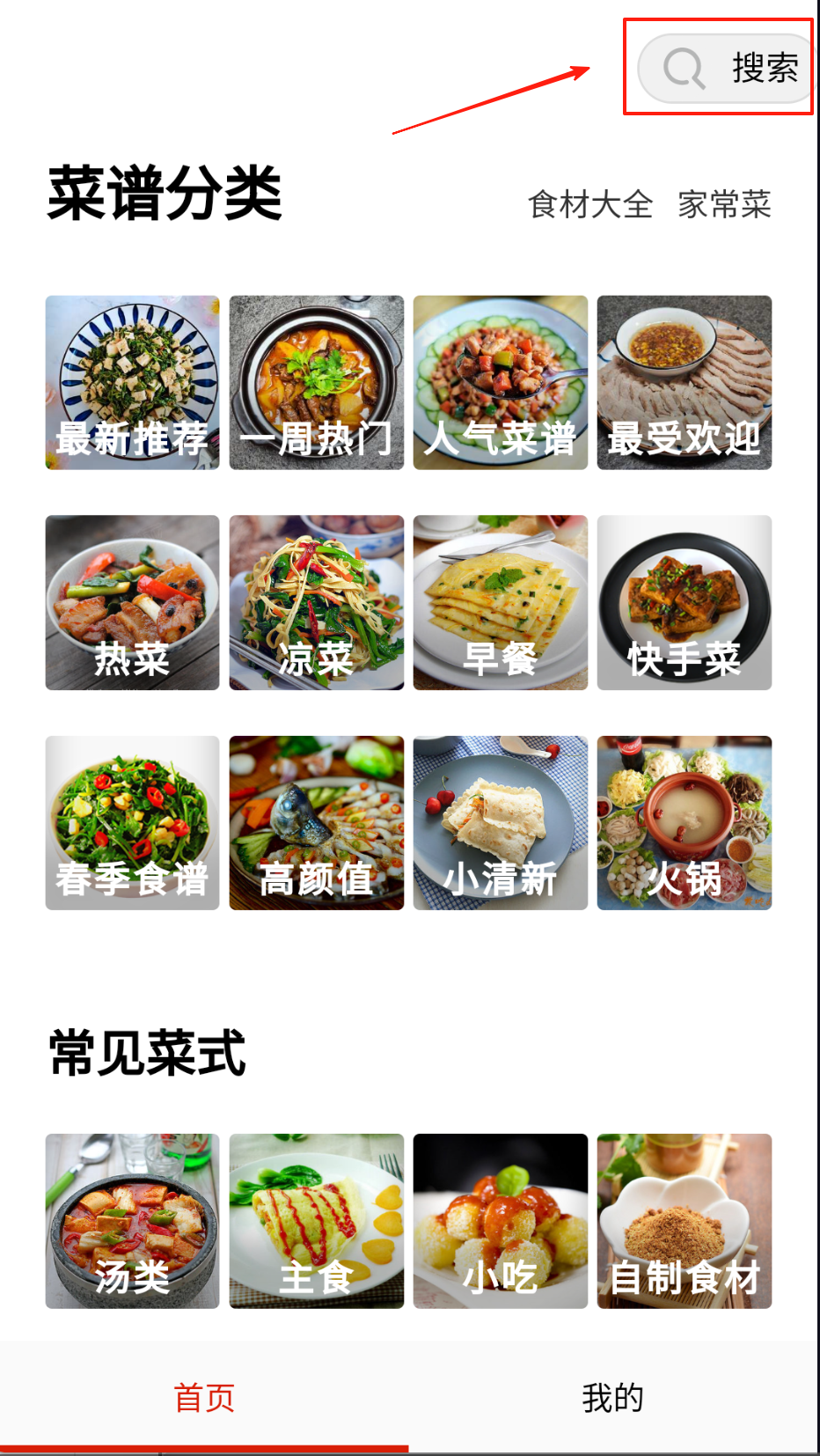Open the 凉菜 category tile
820x1456 pixels.
pyautogui.click(x=317, y=602)
